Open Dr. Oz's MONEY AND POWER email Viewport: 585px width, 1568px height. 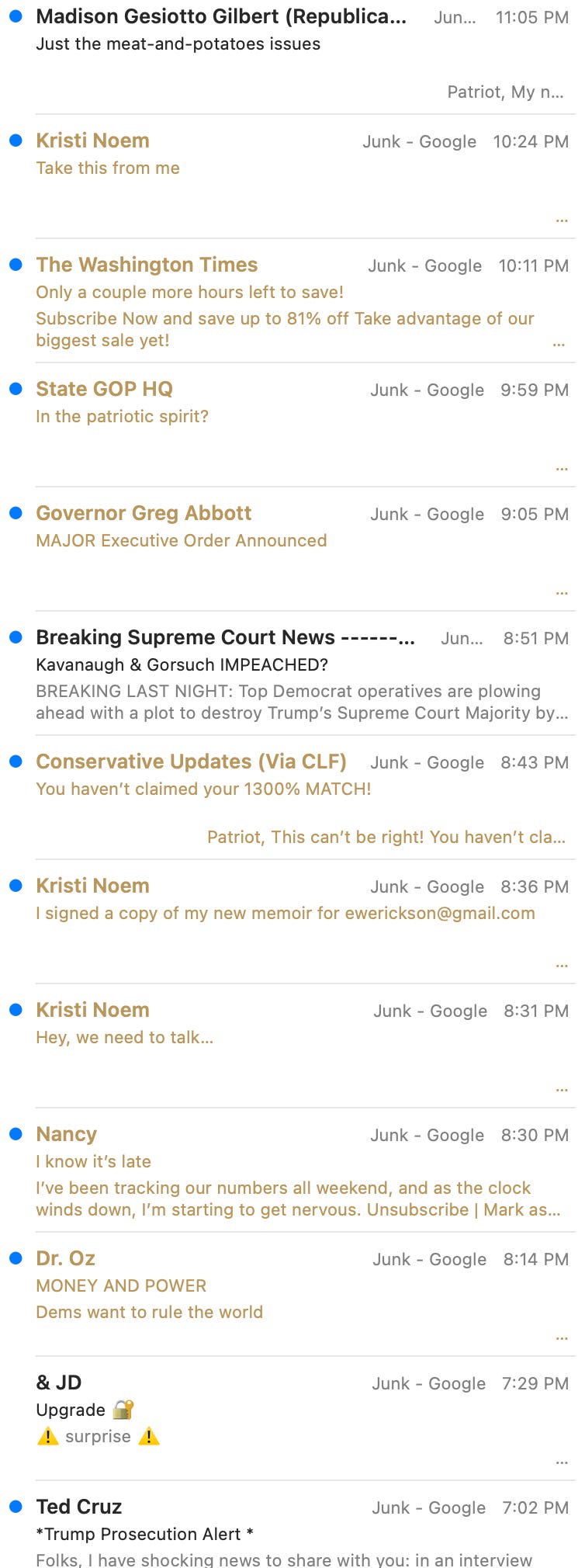click(x=122, y=1285)
